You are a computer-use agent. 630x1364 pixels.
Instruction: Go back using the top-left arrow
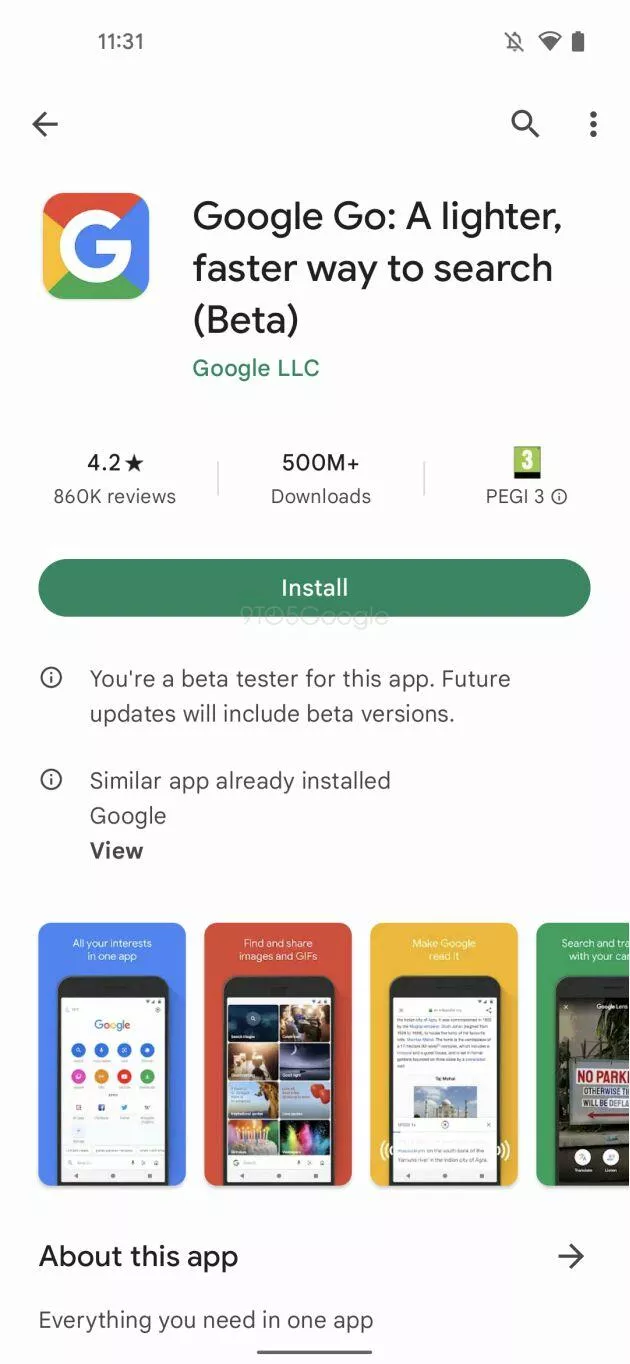click(x=45, y=124)
